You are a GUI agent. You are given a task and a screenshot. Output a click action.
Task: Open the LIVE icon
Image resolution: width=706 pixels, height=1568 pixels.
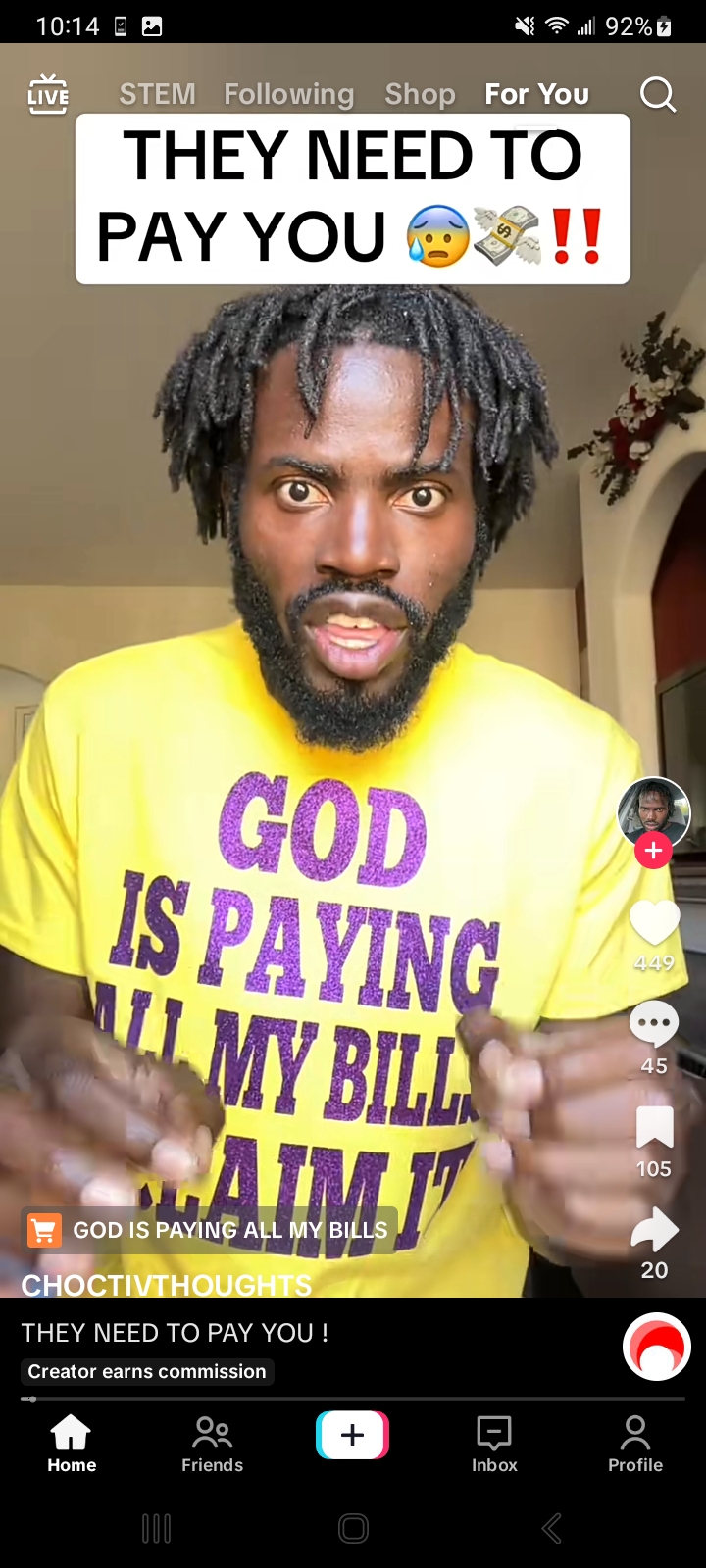pyautogui.click(x=48, y=94)
